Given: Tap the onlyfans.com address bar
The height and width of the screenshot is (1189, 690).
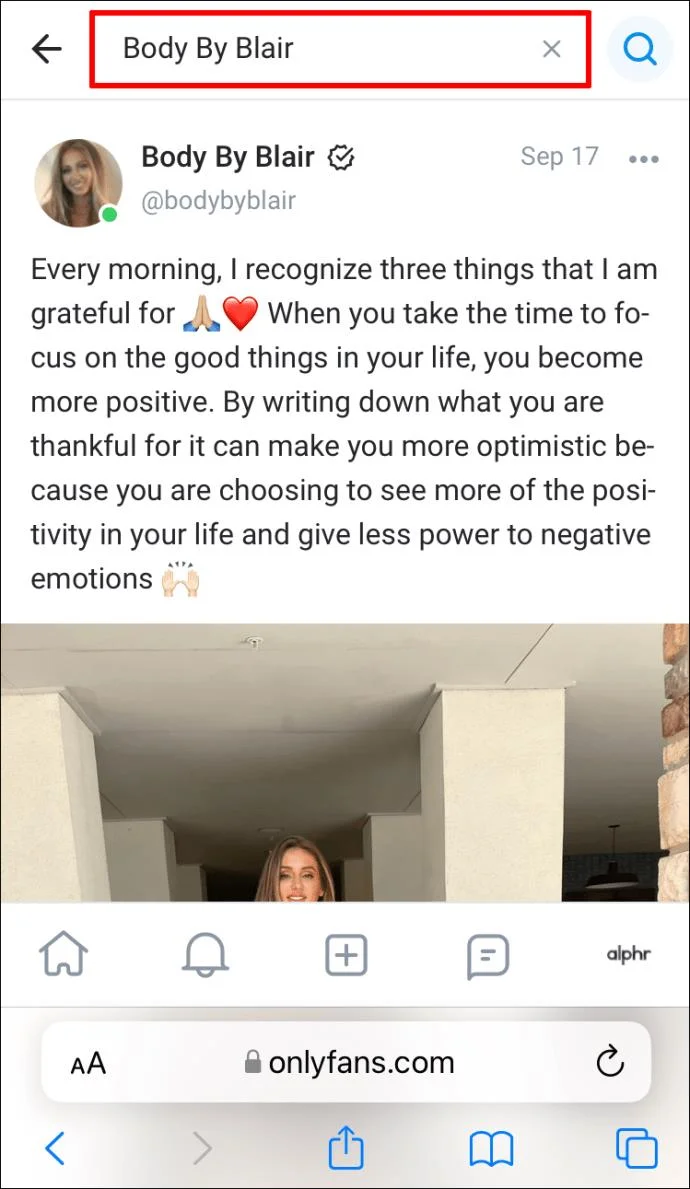Looking at the screenshot, I should click(x=350, y=1062).
